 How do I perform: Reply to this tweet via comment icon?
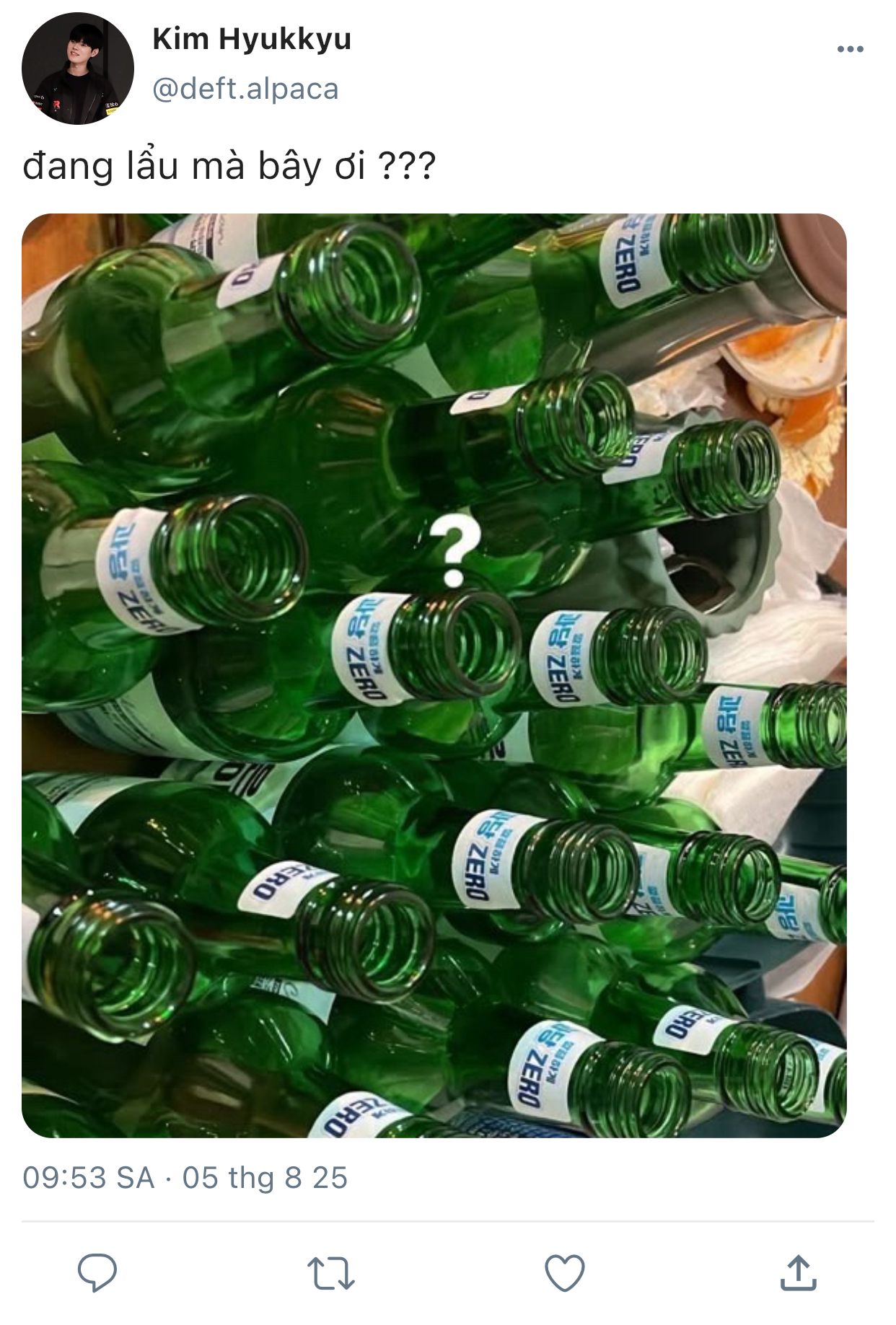[97, 1272]
